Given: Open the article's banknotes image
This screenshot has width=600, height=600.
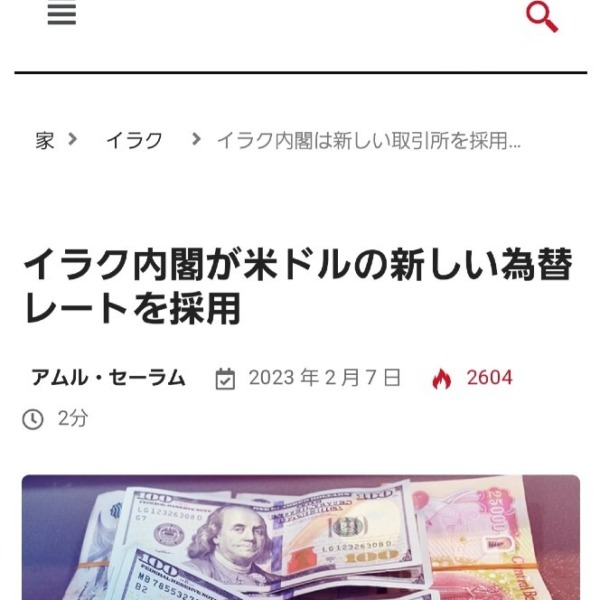Looking at the screenshot, I should tap(300, 538).
